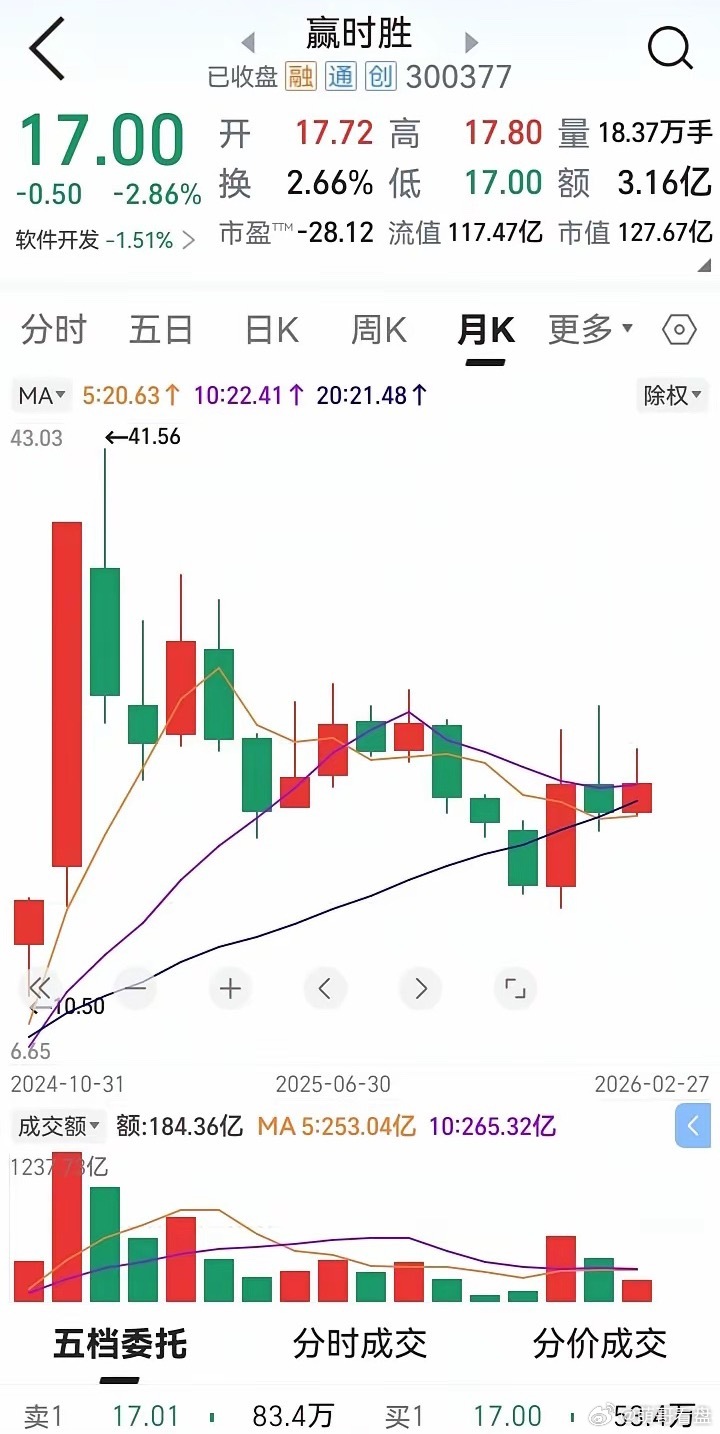Tap the 卖1 ask price 17.01

point(145,1416)
